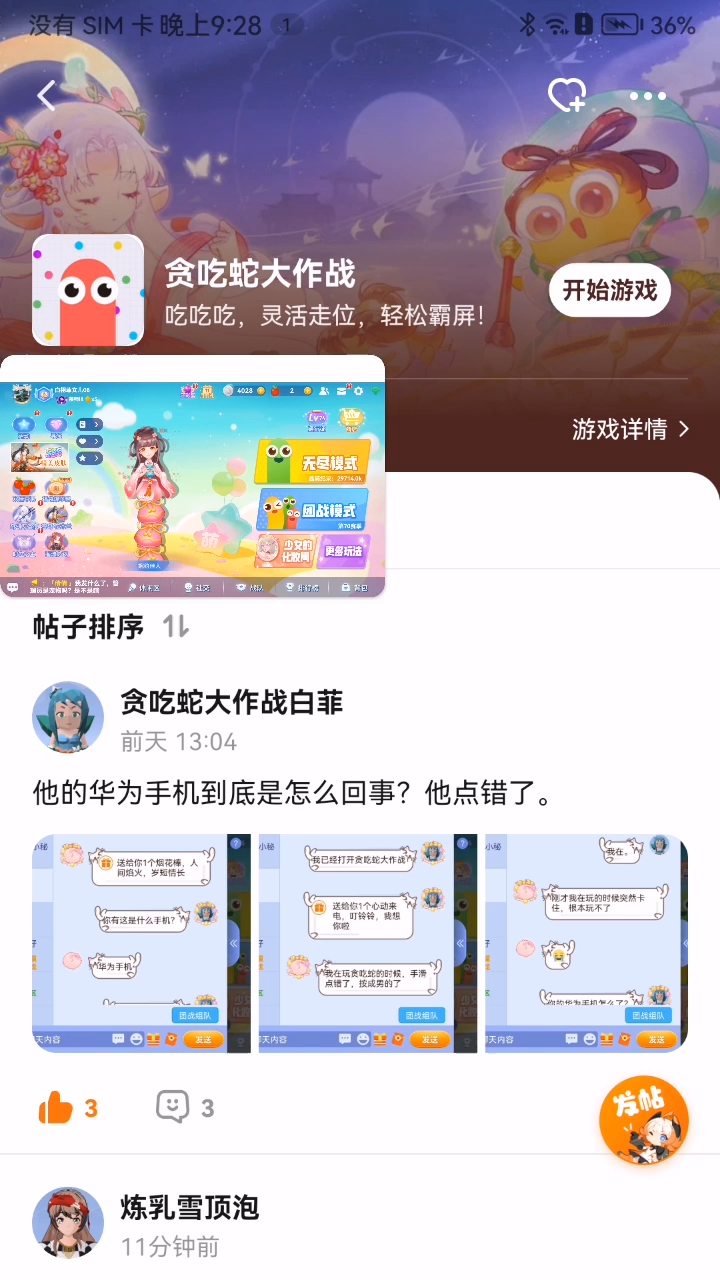
Task: Change the 帖子排序 sort order
Action: click(176, 628)
